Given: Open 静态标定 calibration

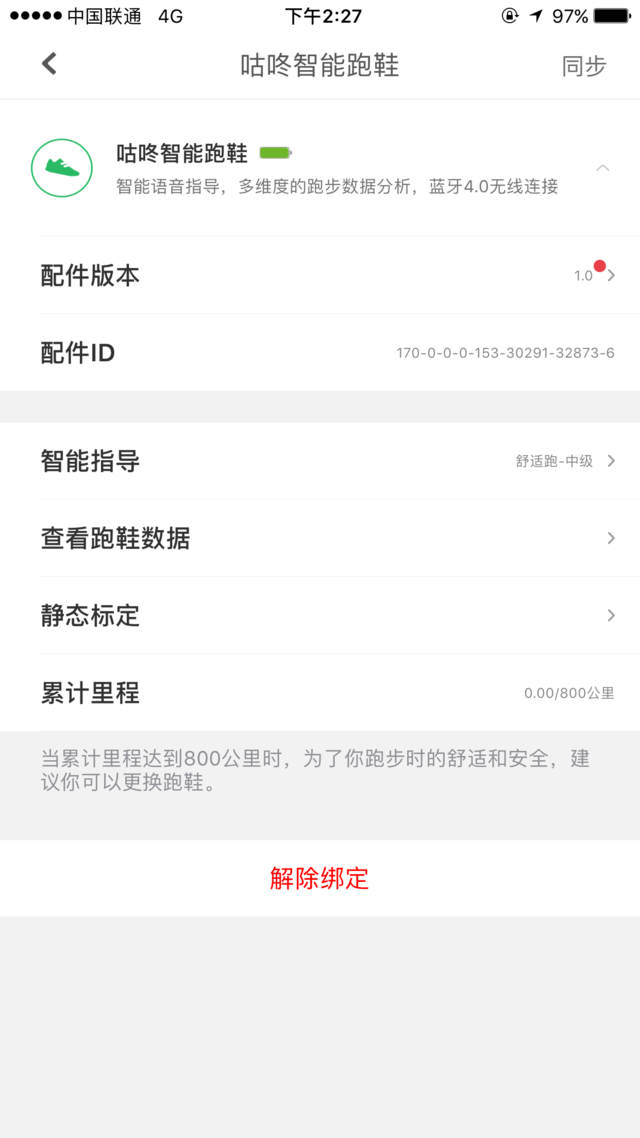Looking at the screenshot, I should (x=320, y=615).
